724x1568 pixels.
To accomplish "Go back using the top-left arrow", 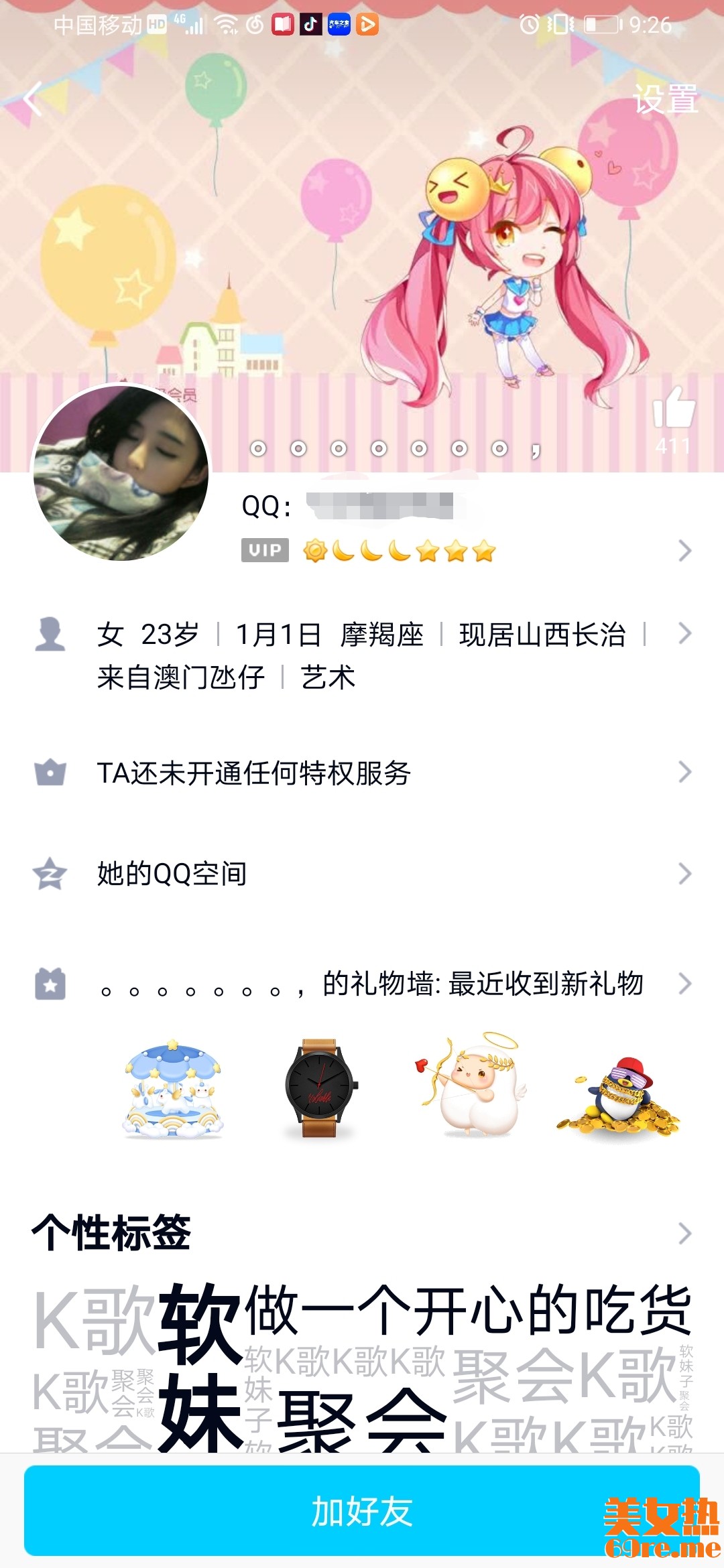I will coord(34,99).
